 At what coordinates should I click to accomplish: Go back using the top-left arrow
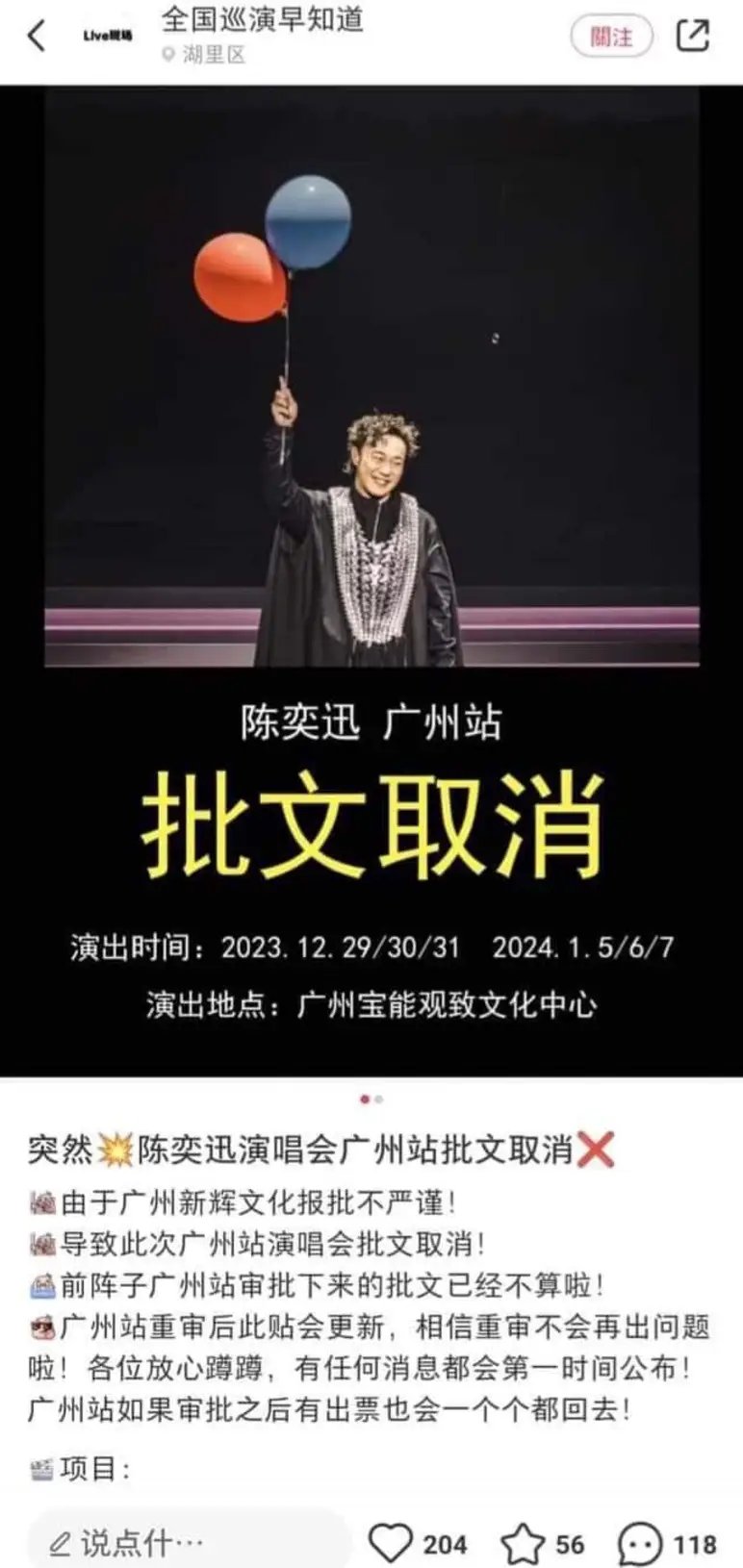[37, 37]
